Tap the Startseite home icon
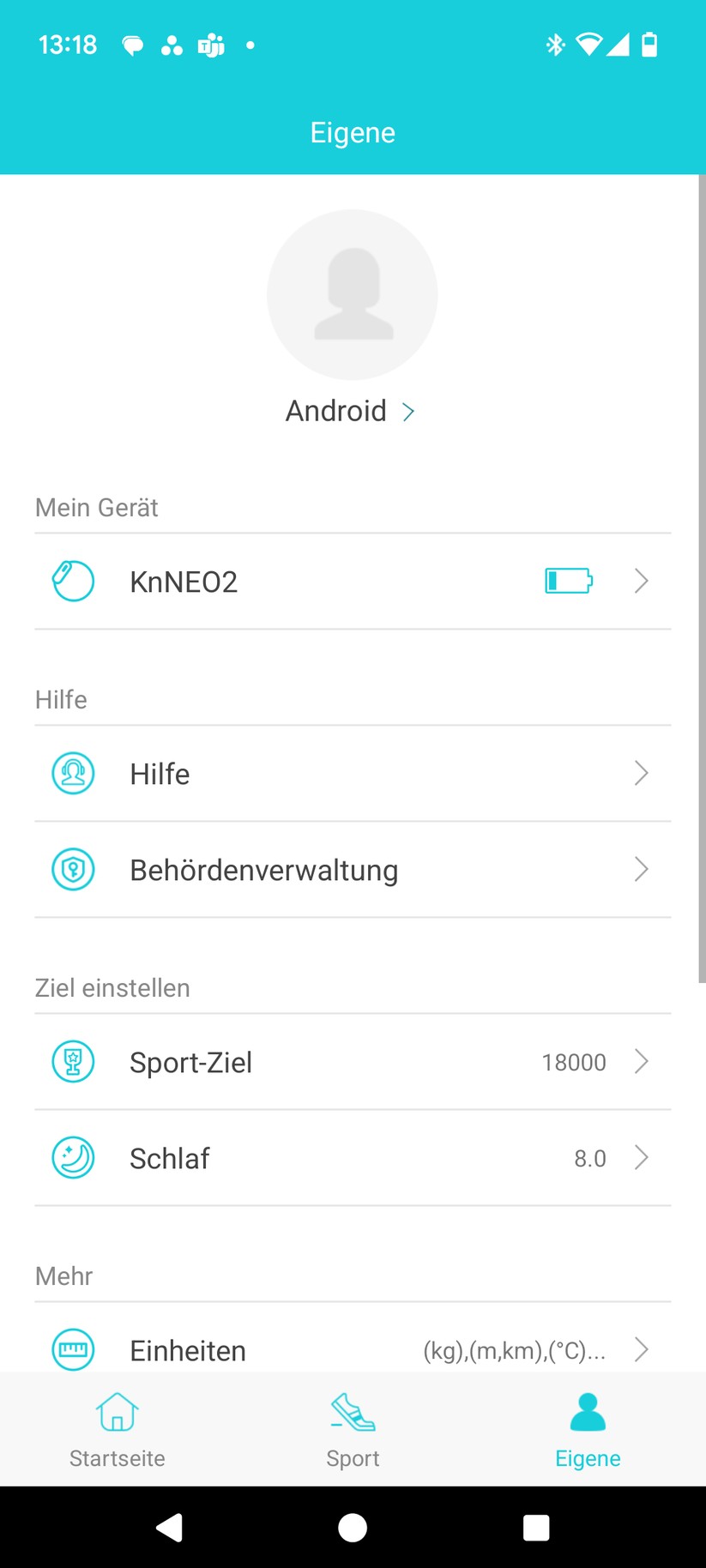The height and width of the screenshot is (1568, 706). tap(117, 1409)
